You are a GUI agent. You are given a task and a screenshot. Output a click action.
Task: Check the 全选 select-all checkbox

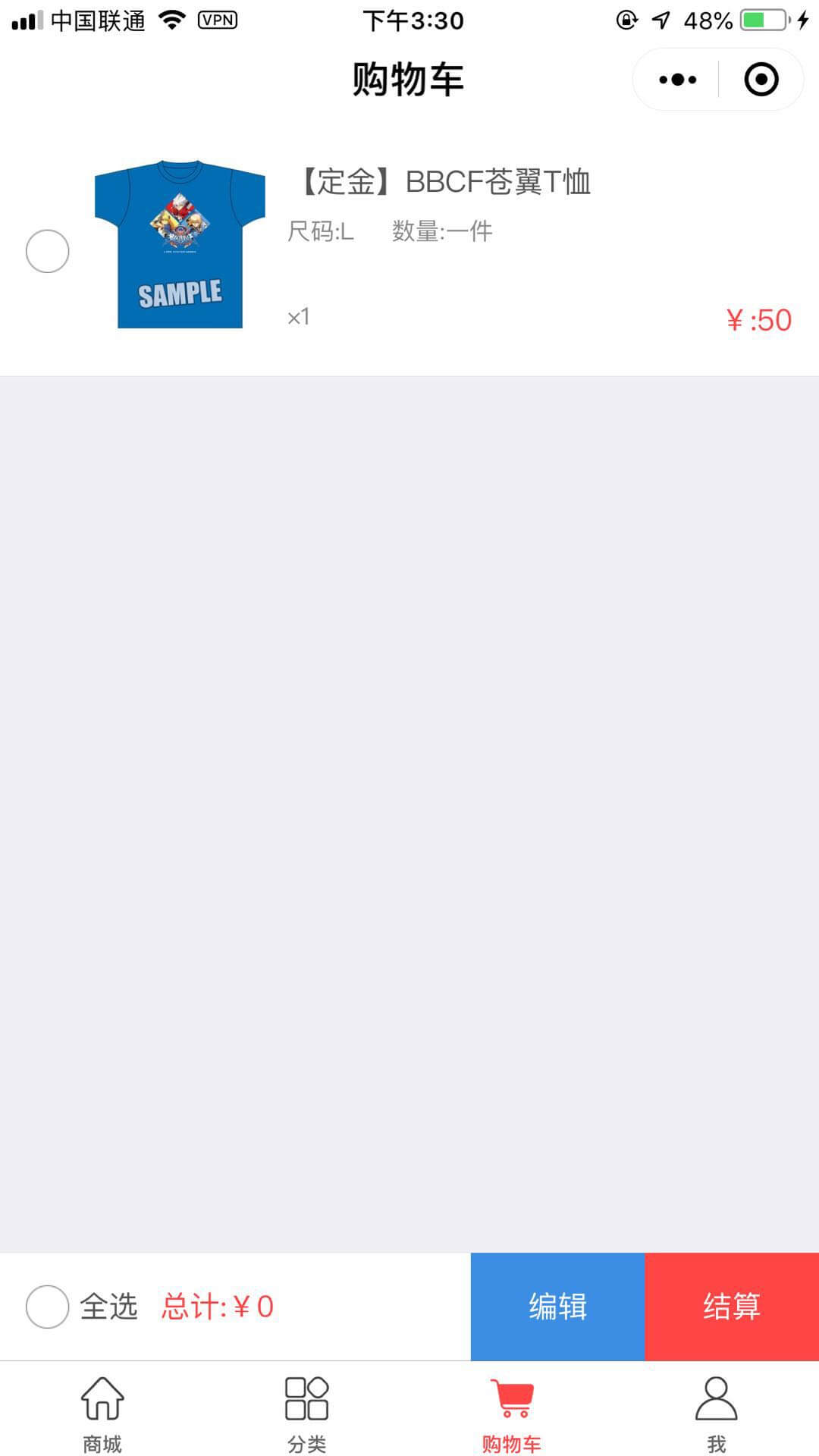tap(47, 1306)
